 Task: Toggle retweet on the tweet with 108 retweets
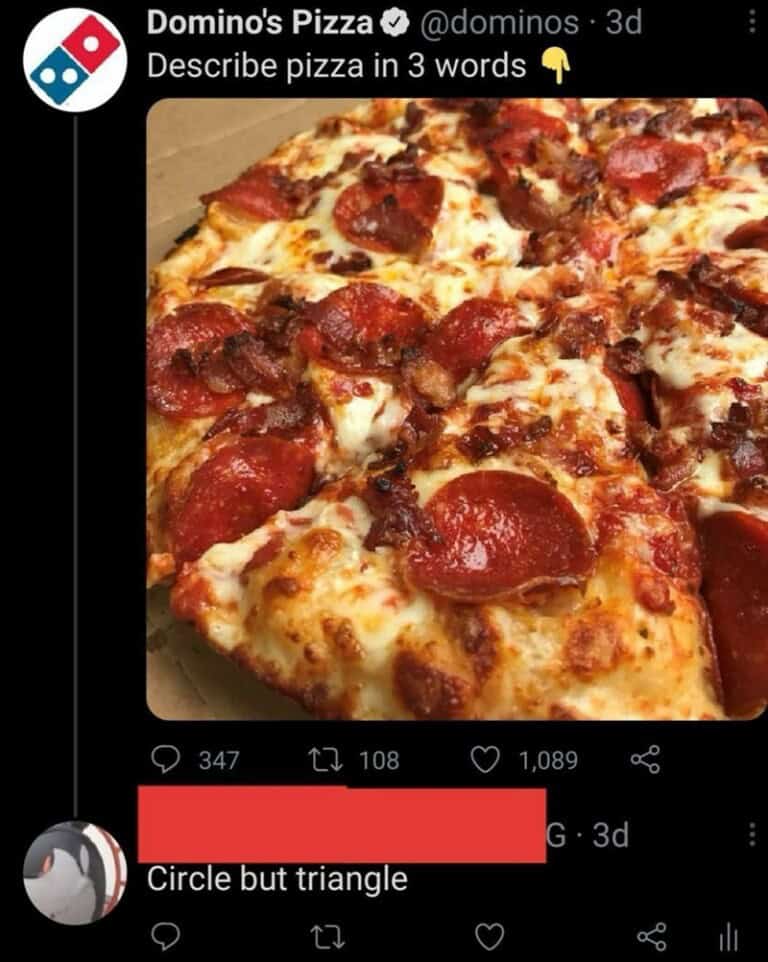(x=331, y=761)
